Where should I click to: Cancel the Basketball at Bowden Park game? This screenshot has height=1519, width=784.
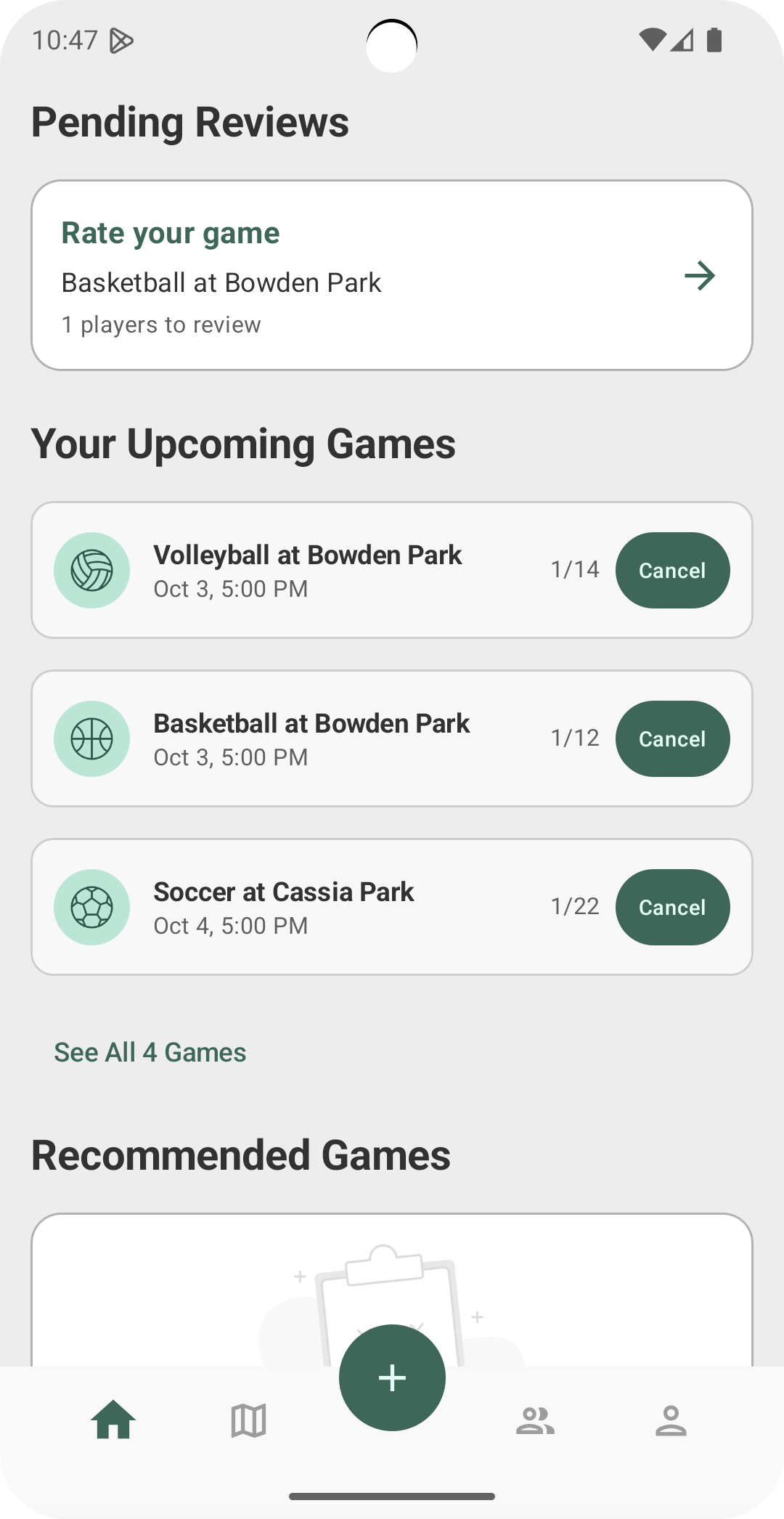pos(672,738)
